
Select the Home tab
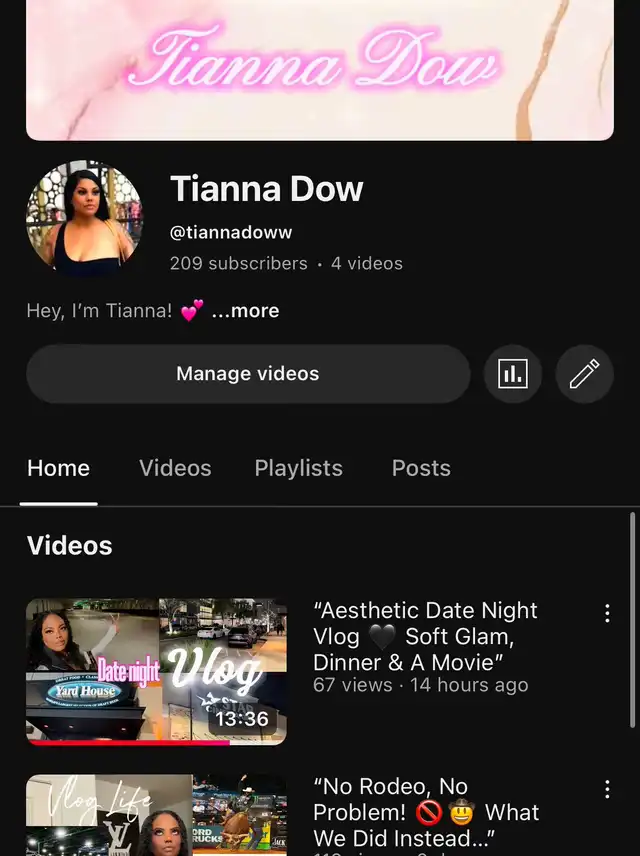(58, 468)
